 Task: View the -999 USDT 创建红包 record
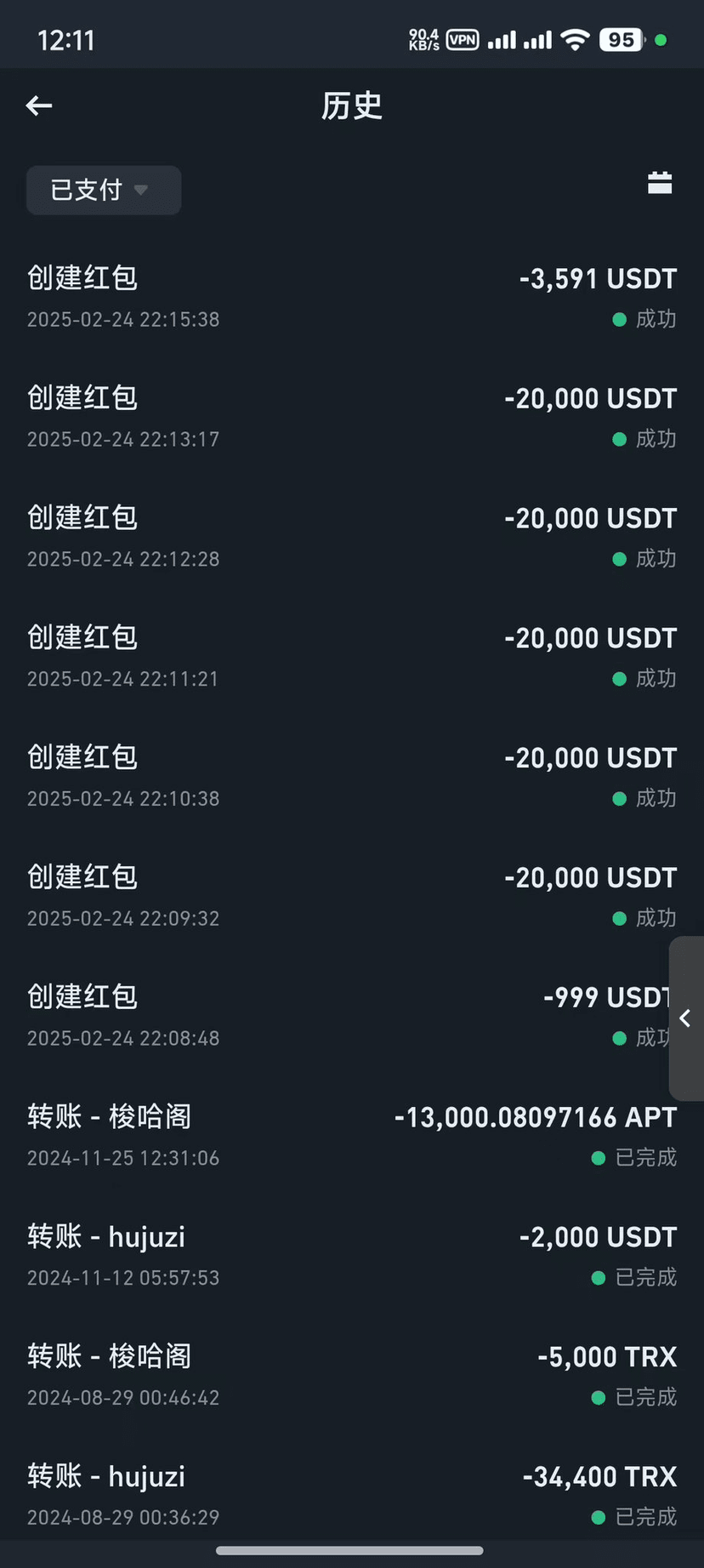[340, 1017]
